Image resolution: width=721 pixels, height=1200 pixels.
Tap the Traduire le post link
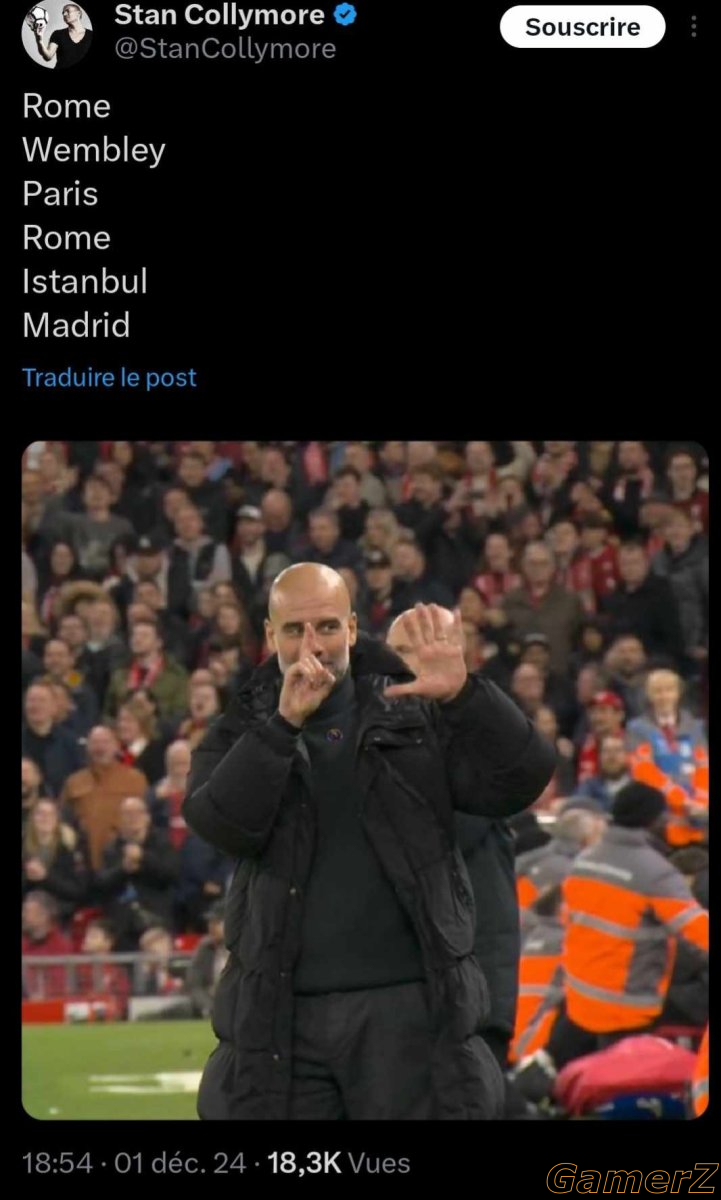point(110,378)
